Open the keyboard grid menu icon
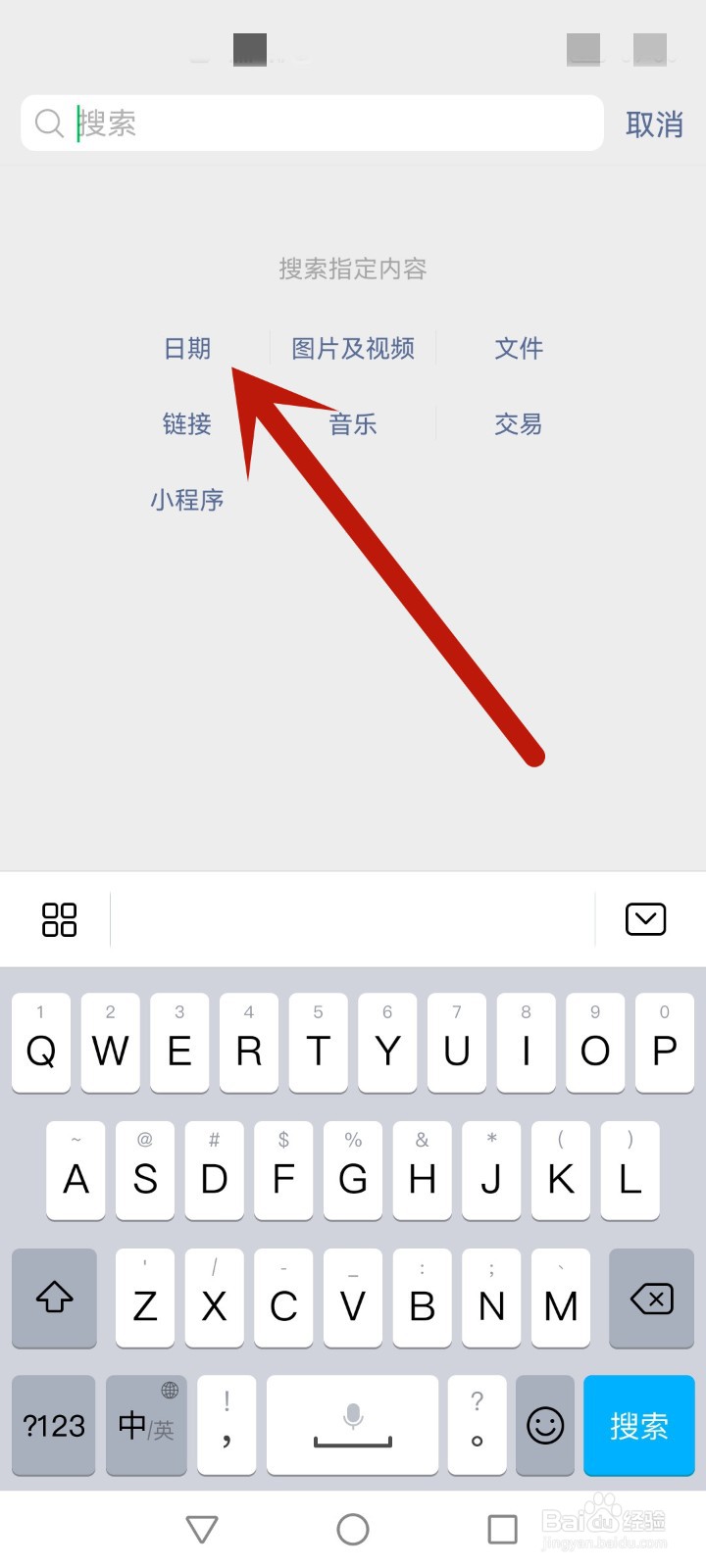 58,919
